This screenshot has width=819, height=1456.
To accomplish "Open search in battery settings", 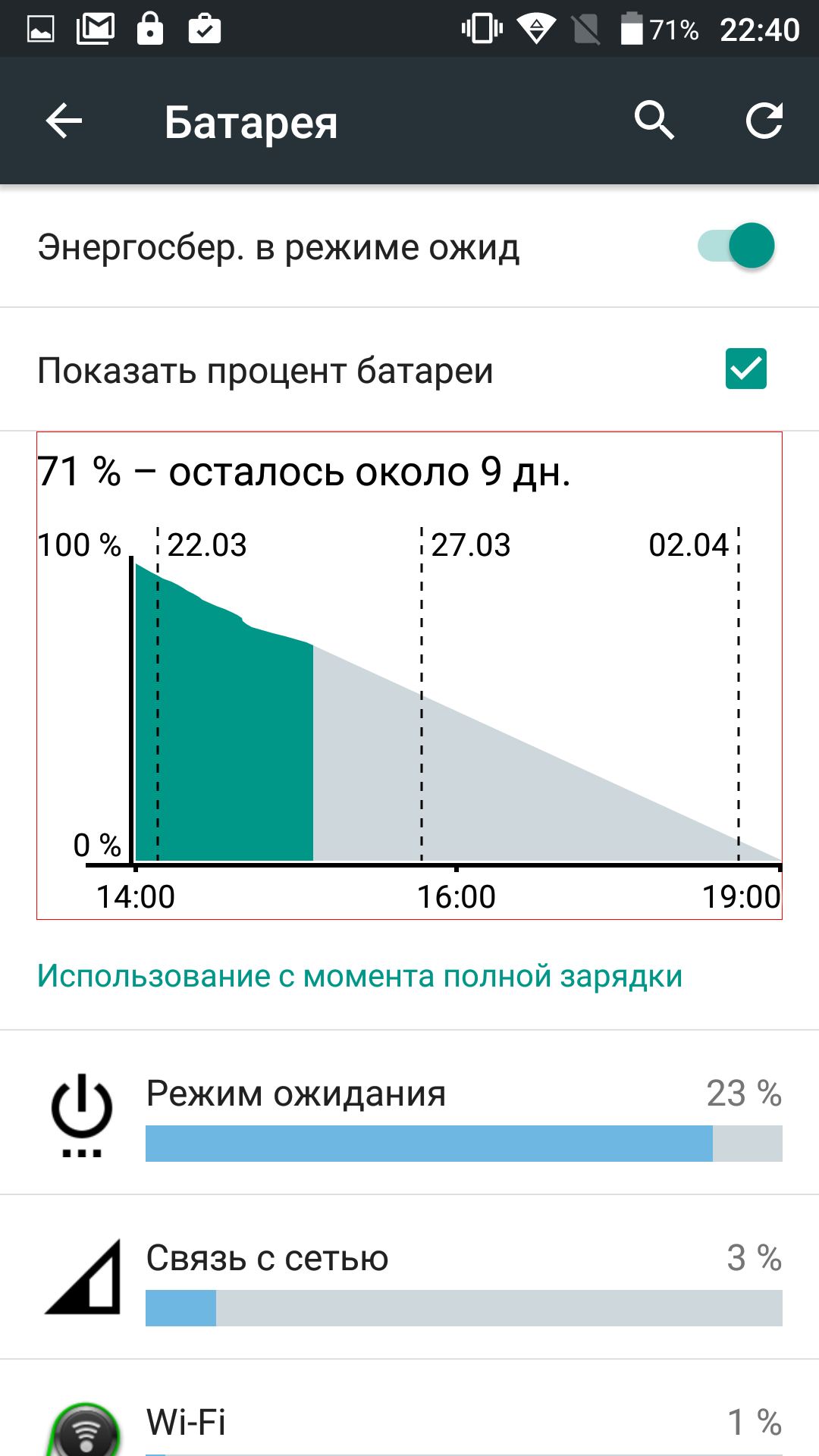I will click(654, 121).
